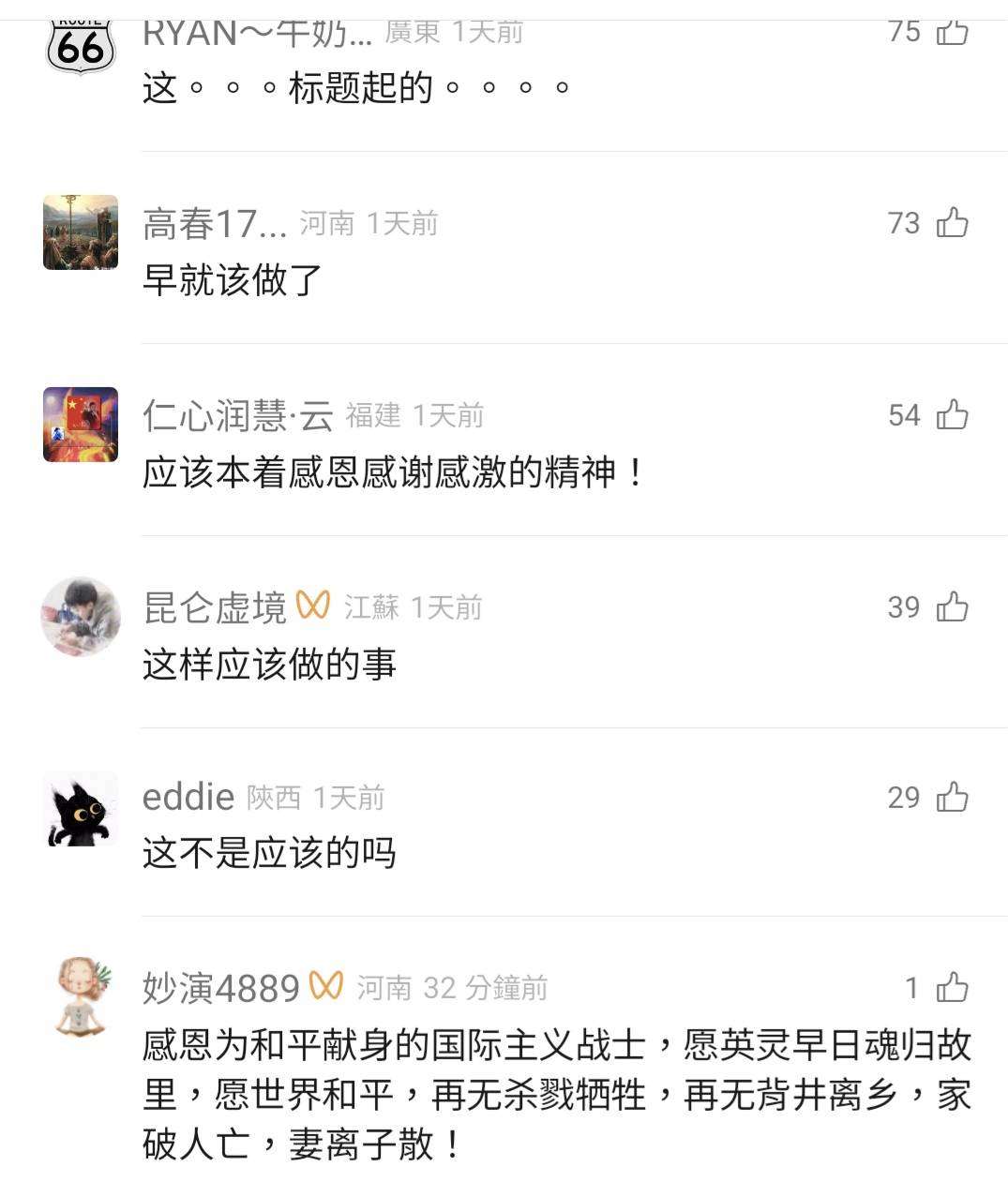Open RYAN's Route 66 avatar profile

(81, 45)
